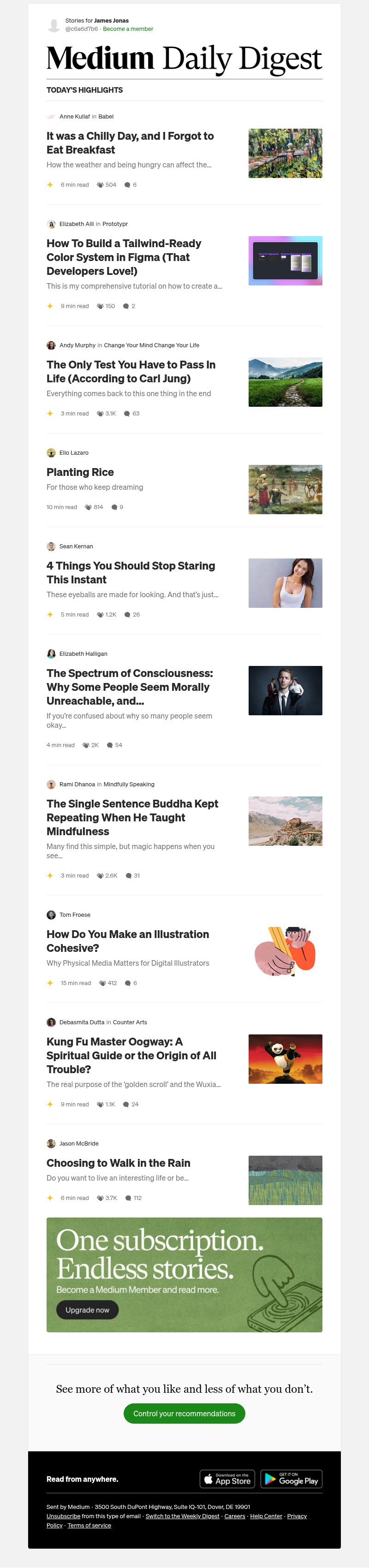Read The Only Test You Have to Pass
The image size is (369, 1568).
[131, 371]
